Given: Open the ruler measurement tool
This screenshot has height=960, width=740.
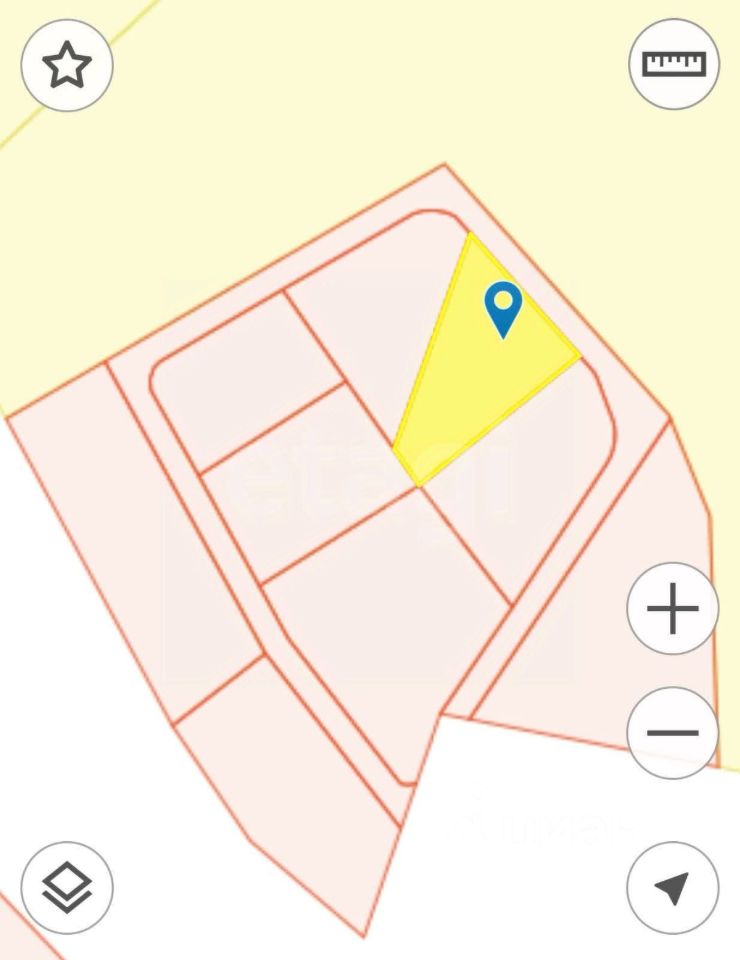Looking at the screenshot, I should tap(673, 64).
